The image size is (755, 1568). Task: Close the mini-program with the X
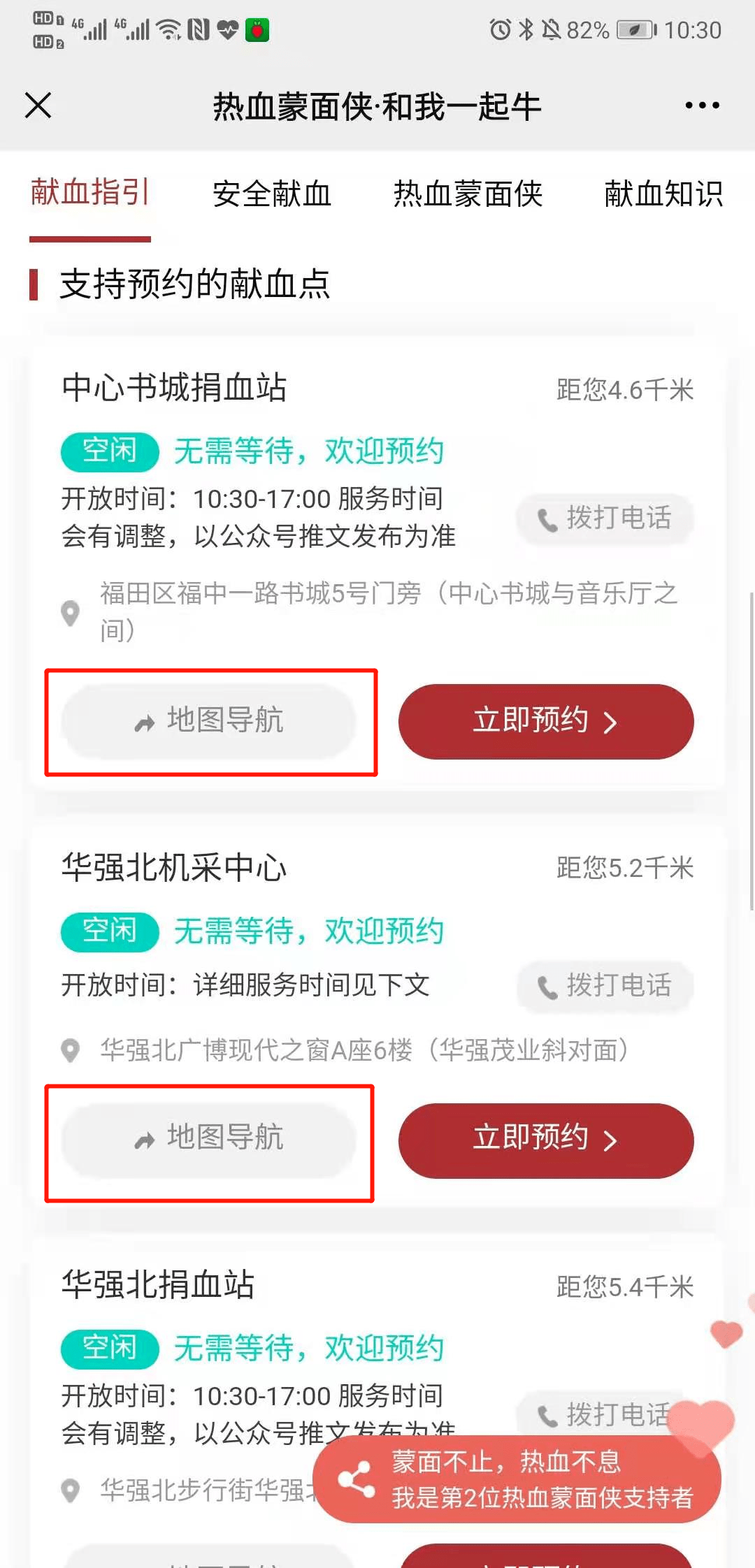coord(38,106)
